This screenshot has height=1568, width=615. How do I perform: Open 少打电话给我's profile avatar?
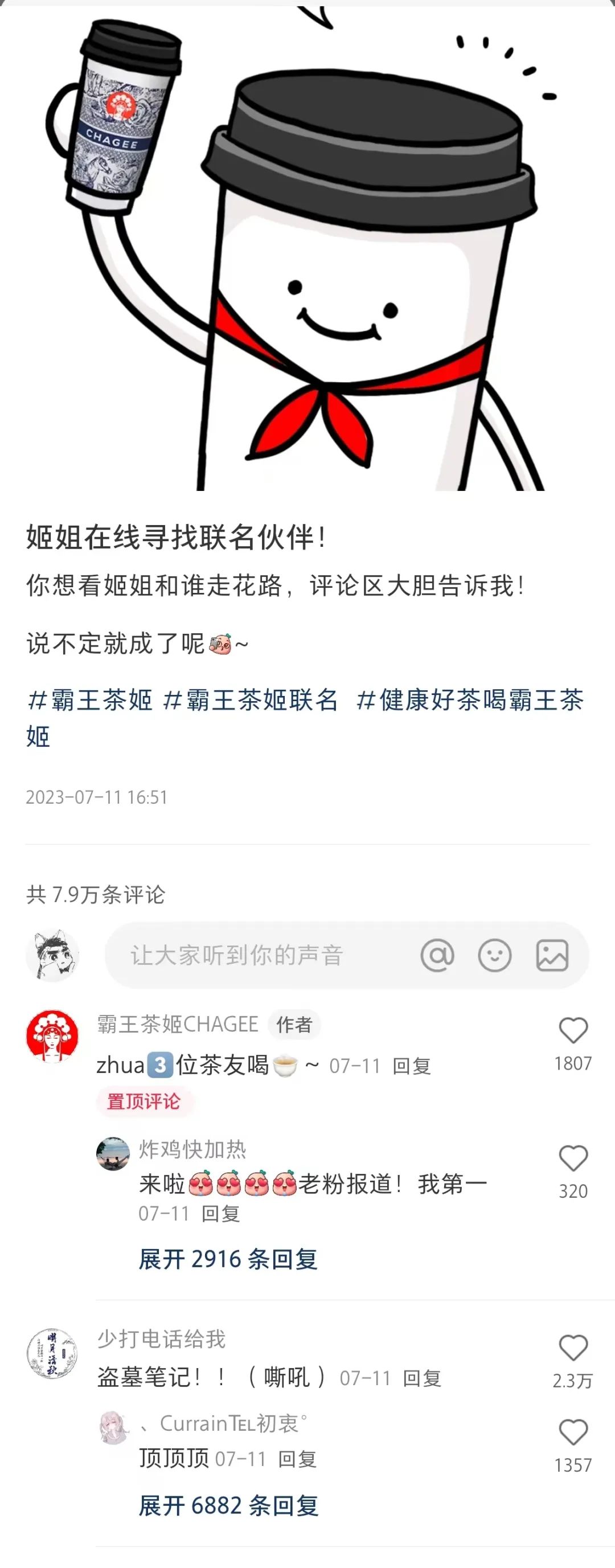tap(52, 1354)
